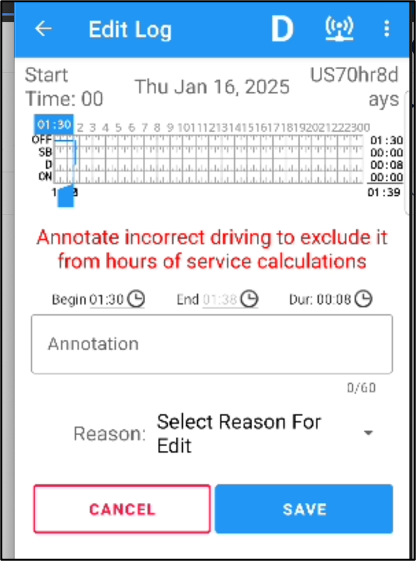The width and height of the screenshot is (416, 562).
Task: Tap the blue marker under the log graph
Action: point(66,196)
